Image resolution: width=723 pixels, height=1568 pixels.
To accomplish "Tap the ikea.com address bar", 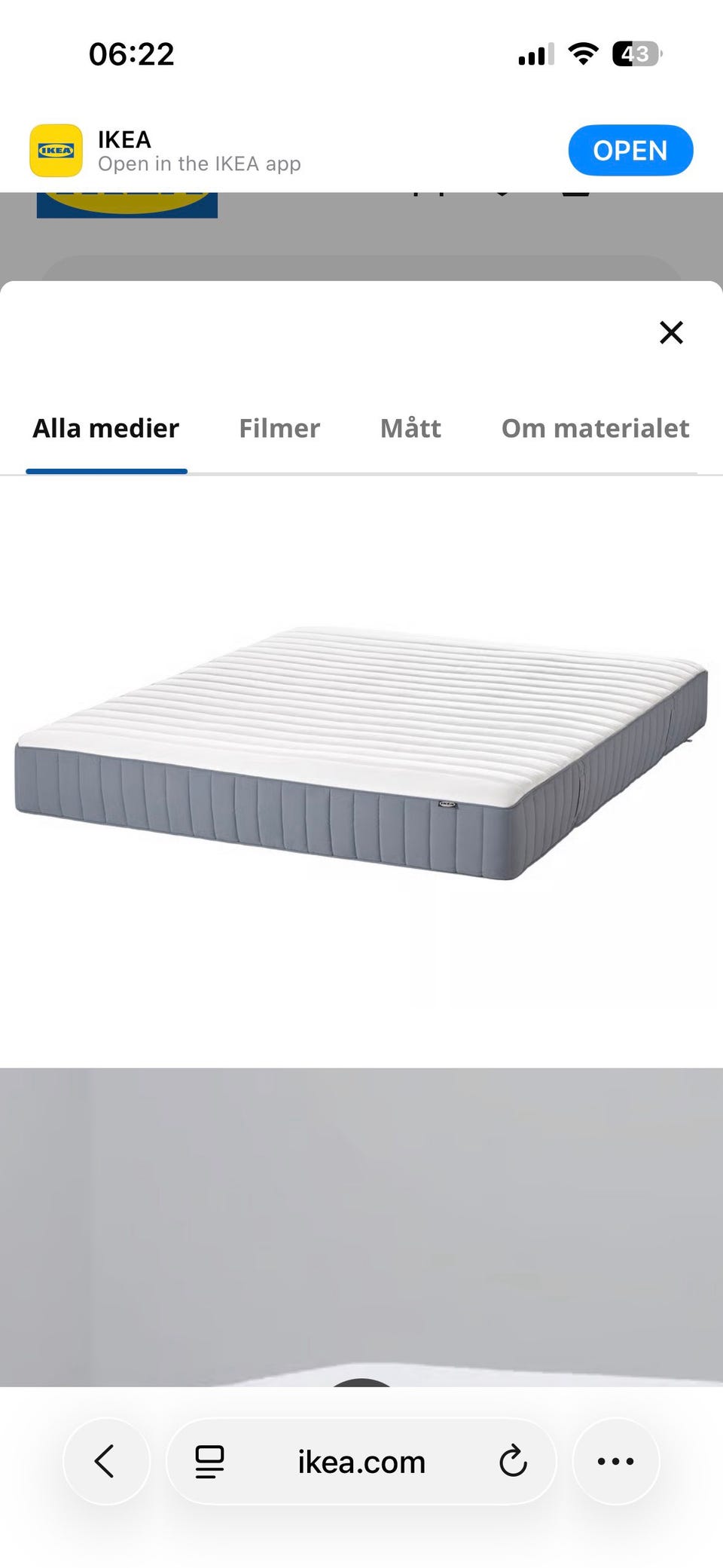I will pyautogui.click(x=361, y=1462).
